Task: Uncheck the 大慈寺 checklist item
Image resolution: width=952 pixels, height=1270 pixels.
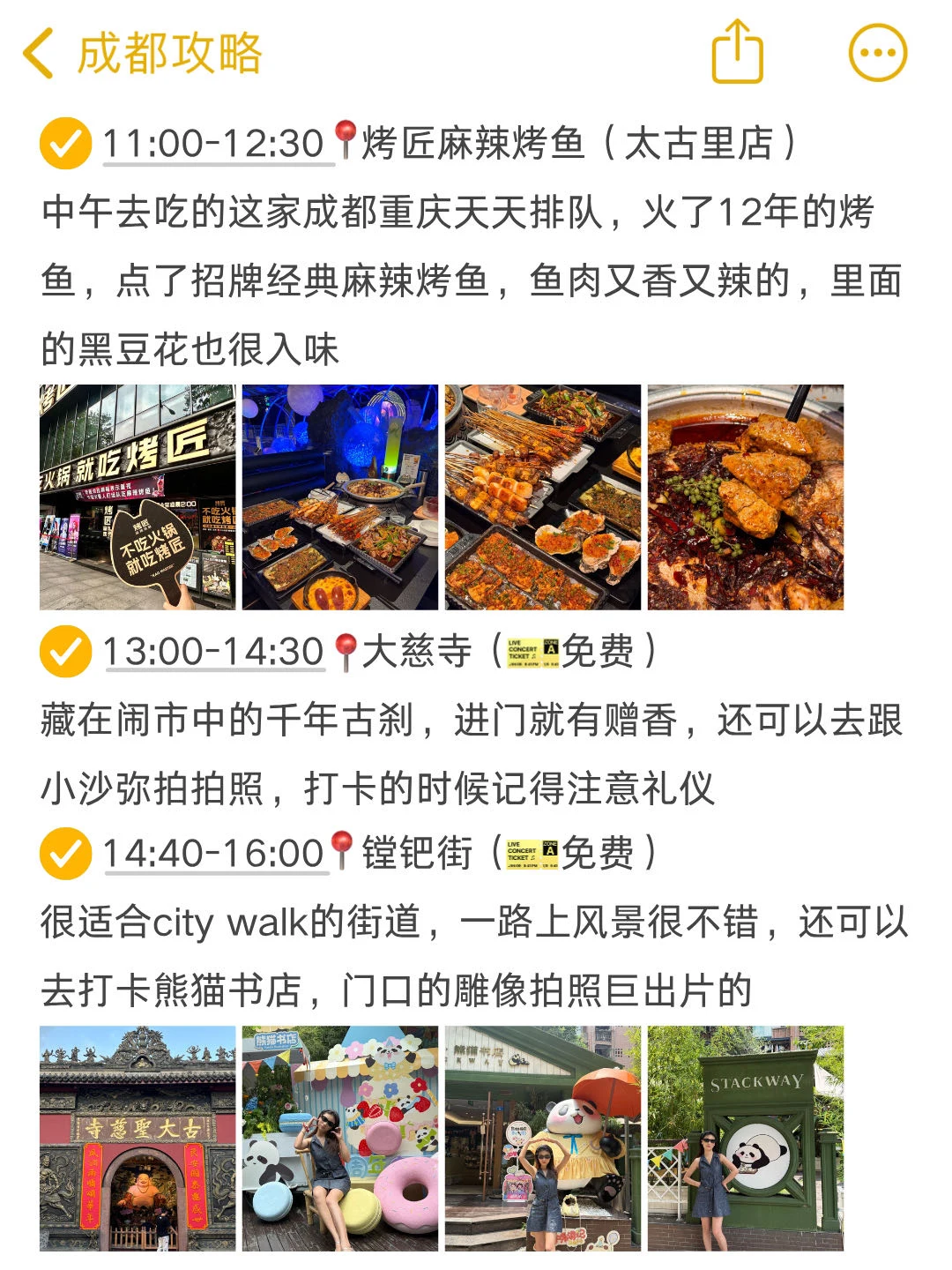Action: click(x=65, y=652)
